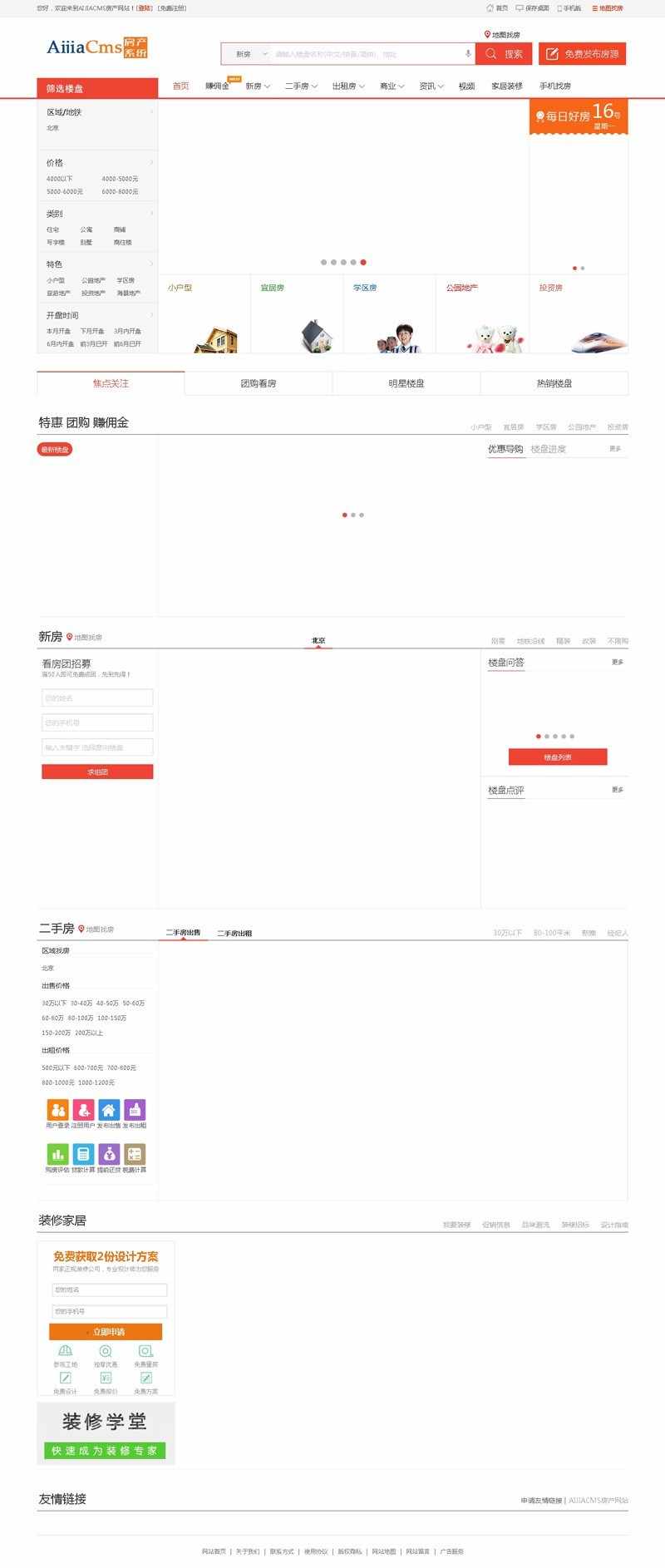Open 关于我们 in the footer
665x1568 pixels.
pos(247,1551)
